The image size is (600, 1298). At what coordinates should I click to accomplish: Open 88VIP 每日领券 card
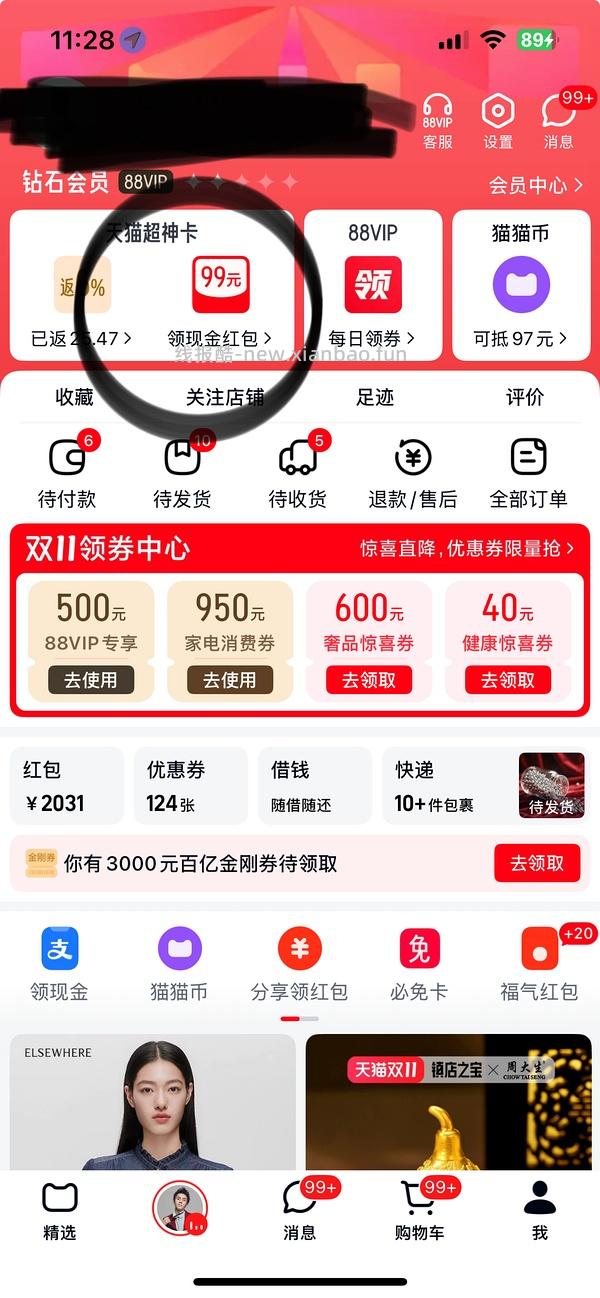click(x=372, y=286)
